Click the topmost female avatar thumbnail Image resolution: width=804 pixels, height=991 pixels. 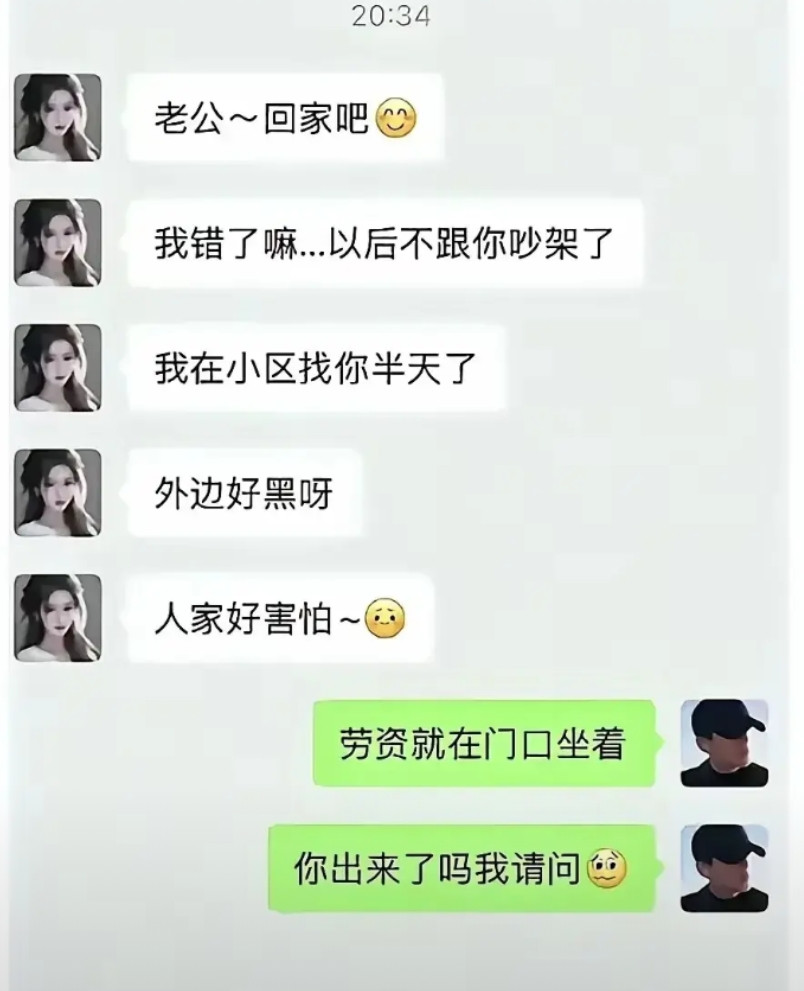pos(57,116)
